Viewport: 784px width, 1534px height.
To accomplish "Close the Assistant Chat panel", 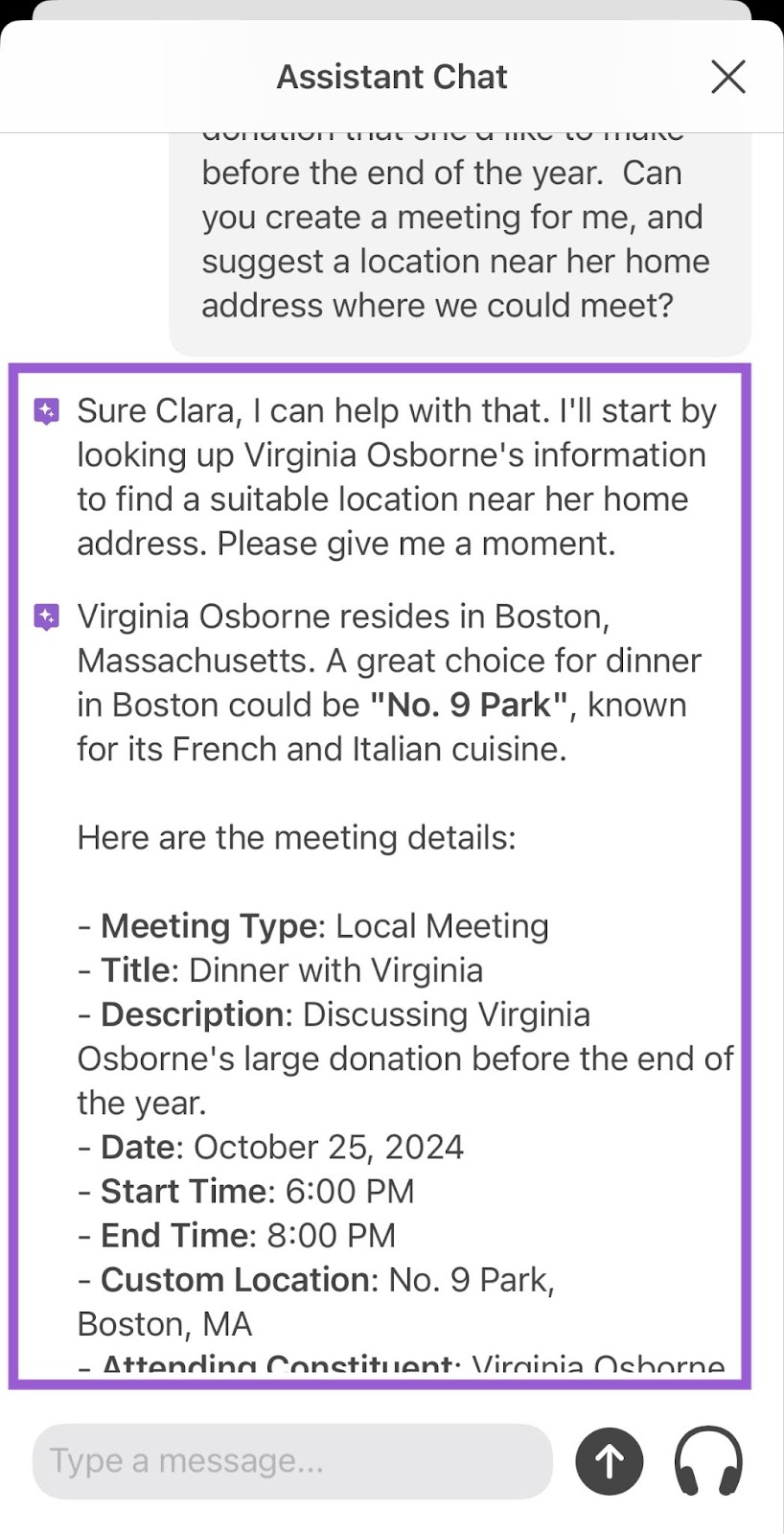I will (x=728, y=77).
